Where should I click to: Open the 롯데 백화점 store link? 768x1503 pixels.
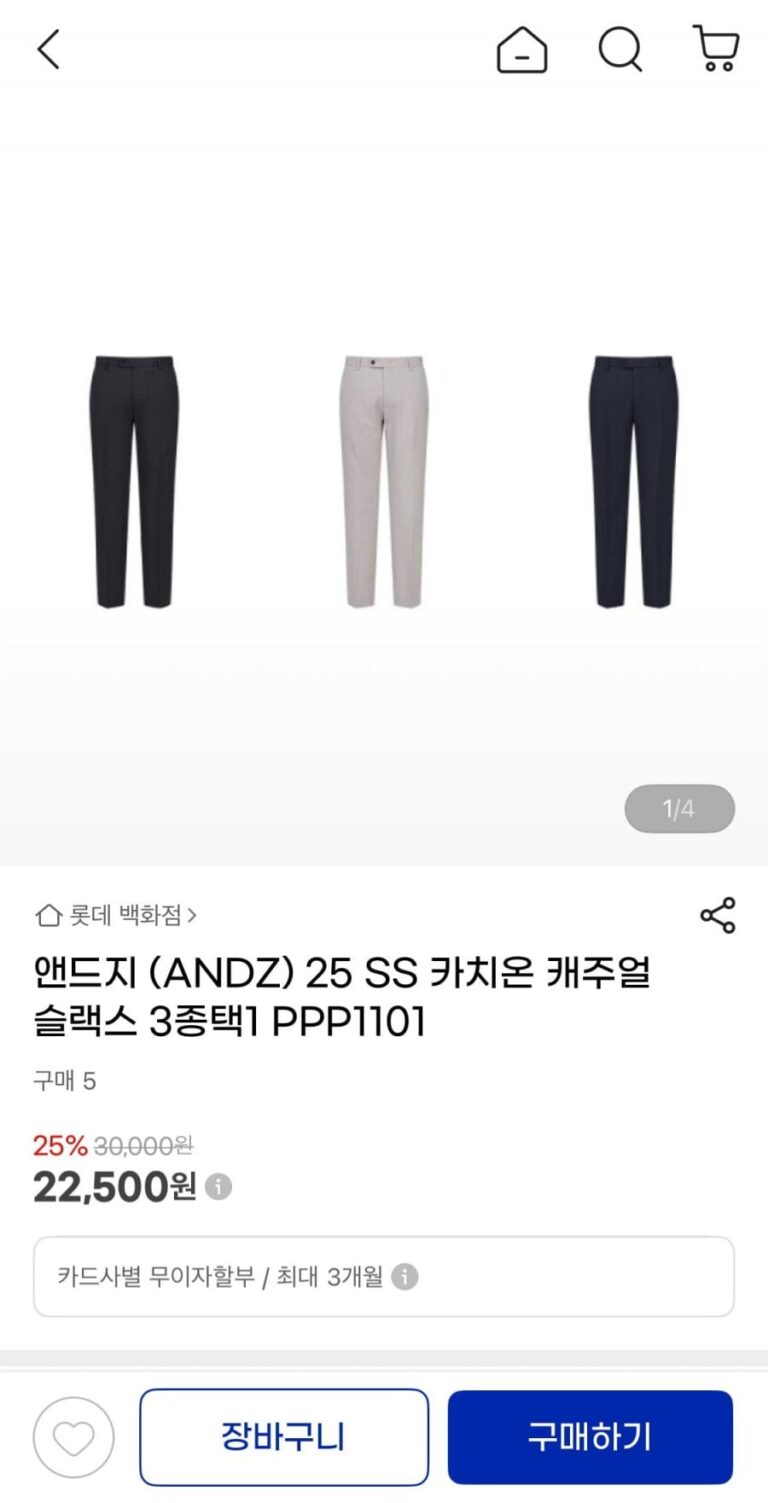coord(117,915)
